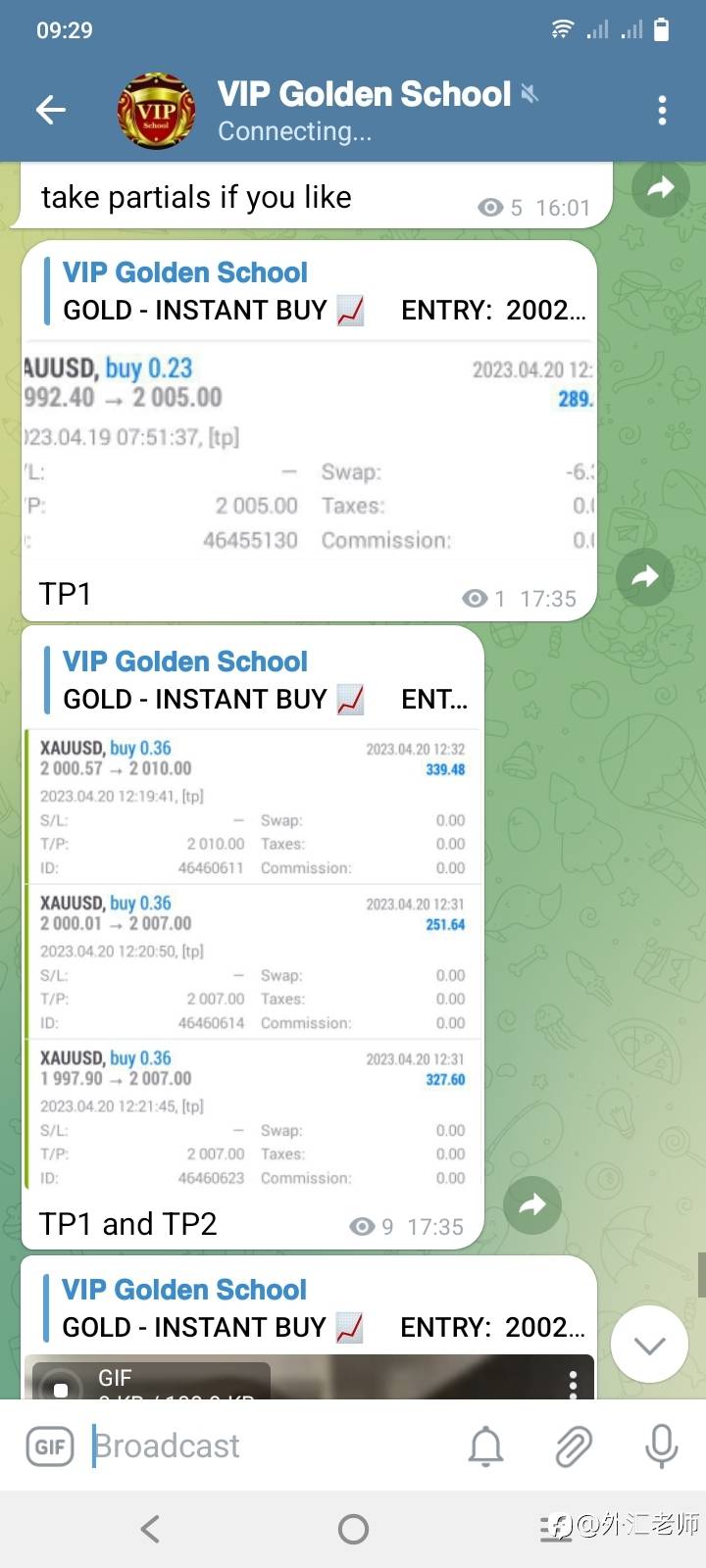Open the GIF message options dots

point(573,1383)
